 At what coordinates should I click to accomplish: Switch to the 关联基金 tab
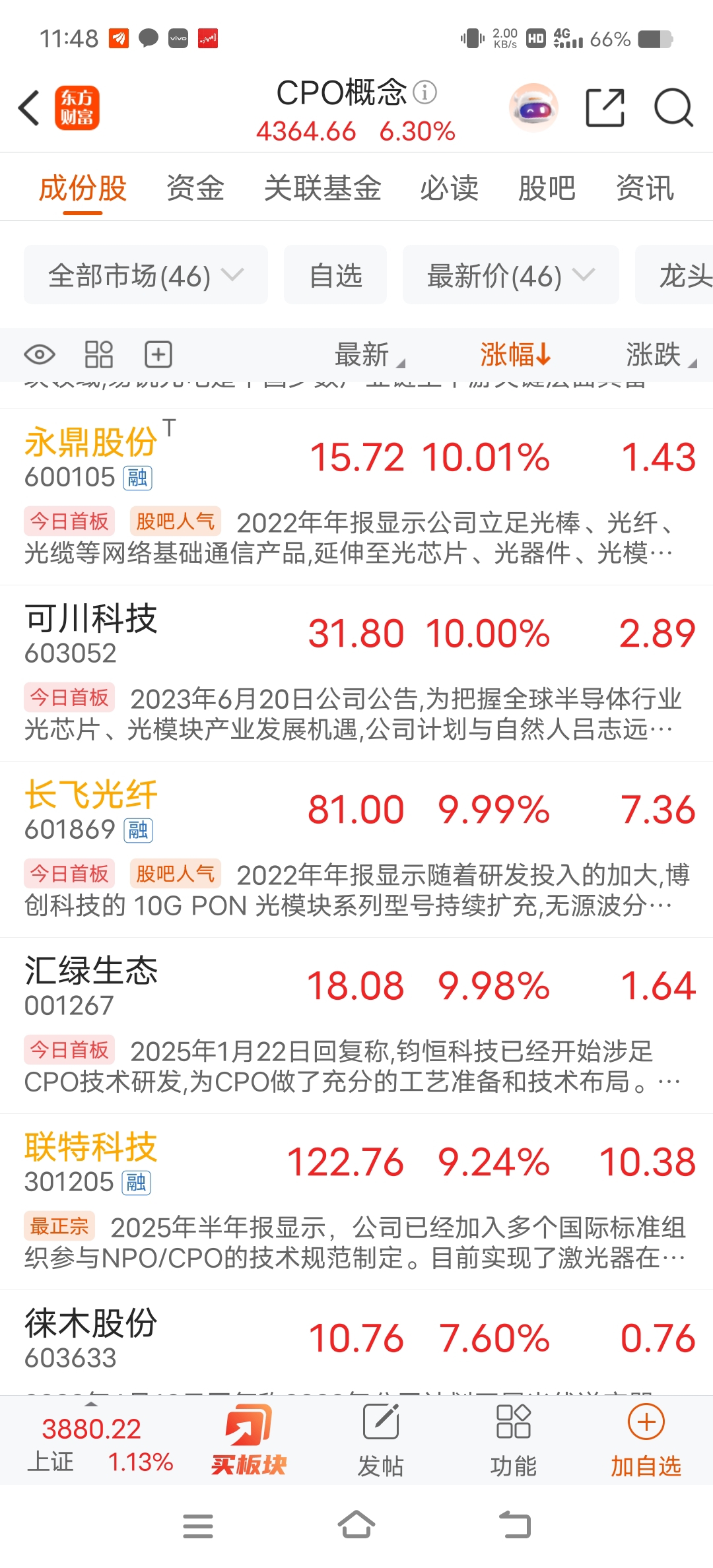[x=322, y=189]
